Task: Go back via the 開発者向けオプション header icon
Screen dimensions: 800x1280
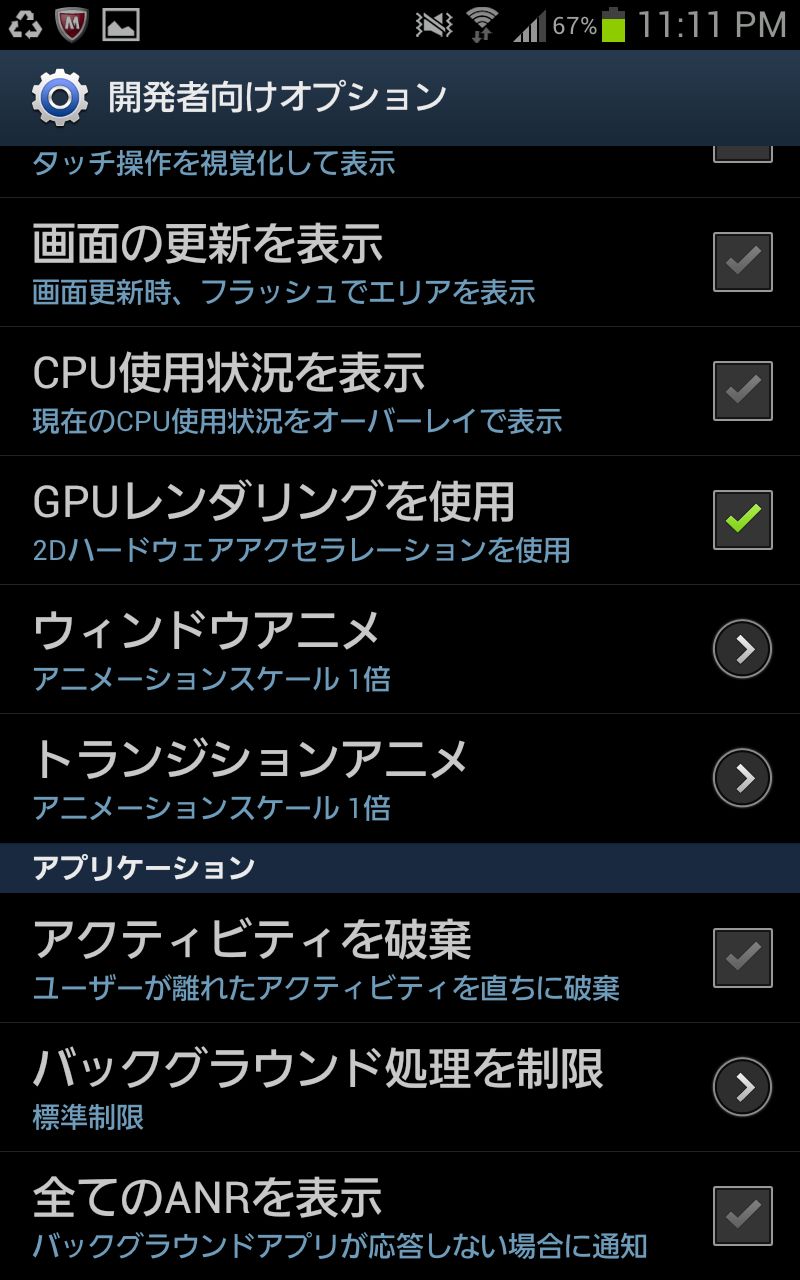Action: (59, 98)
